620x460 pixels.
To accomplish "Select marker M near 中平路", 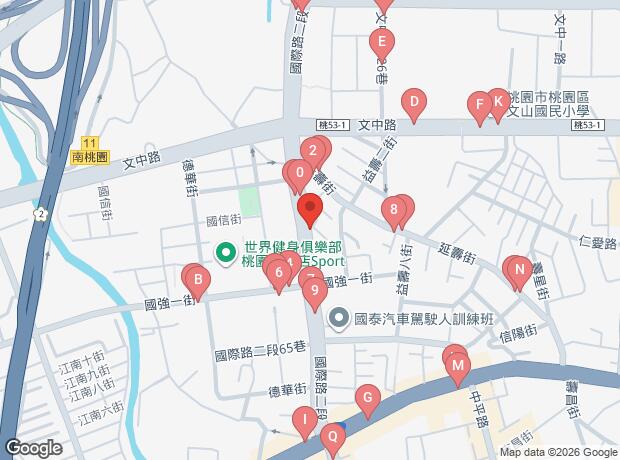I will 457,365.
